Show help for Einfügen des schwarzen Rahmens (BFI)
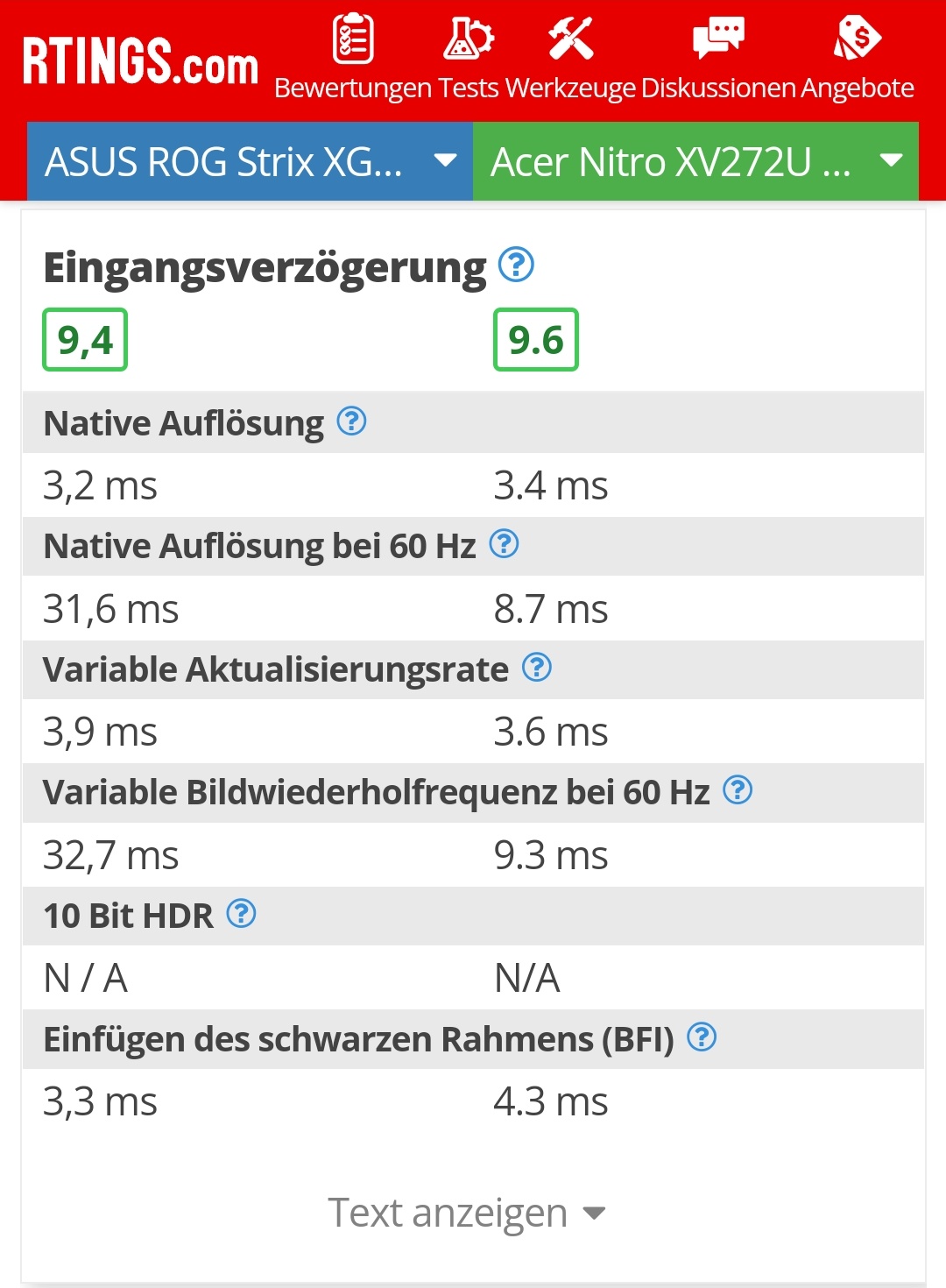 (702, 1037)
